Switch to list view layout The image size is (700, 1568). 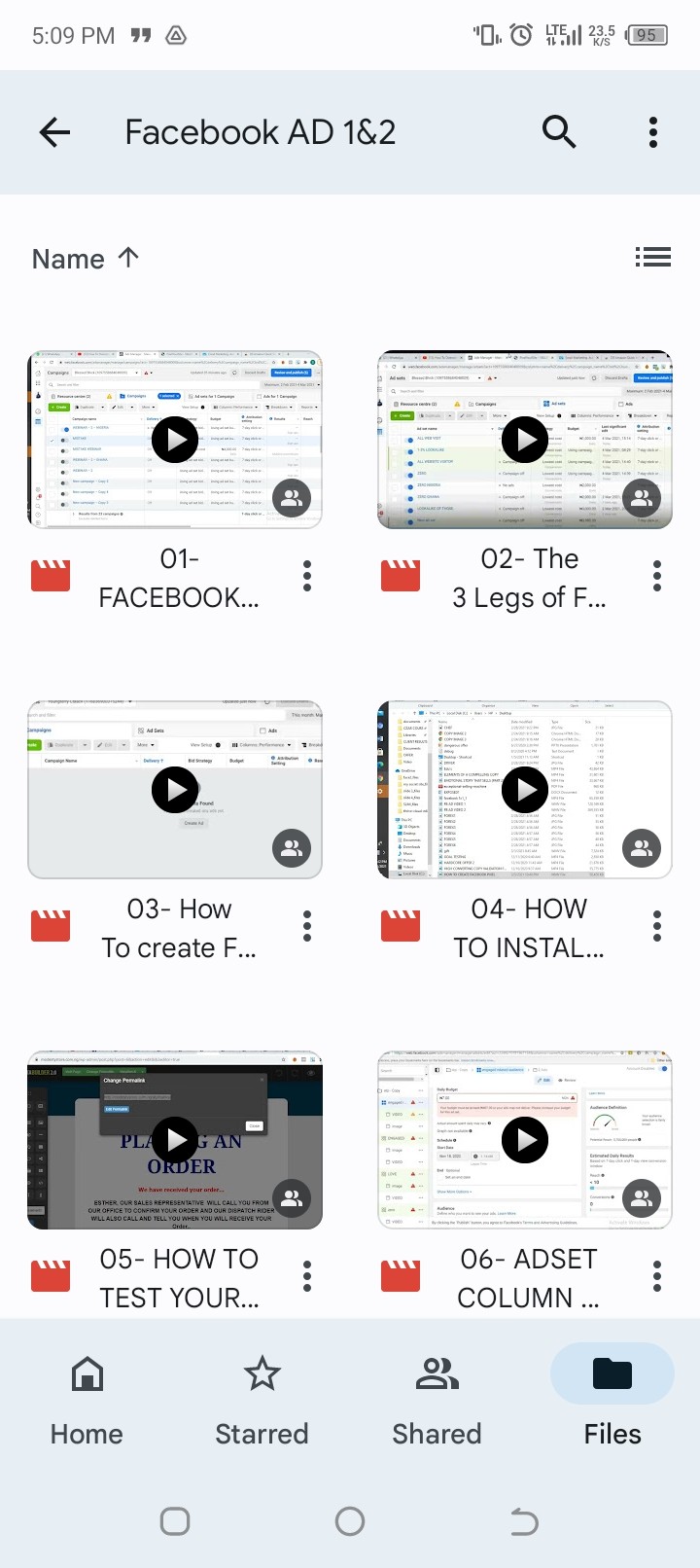tap(652, 257)
